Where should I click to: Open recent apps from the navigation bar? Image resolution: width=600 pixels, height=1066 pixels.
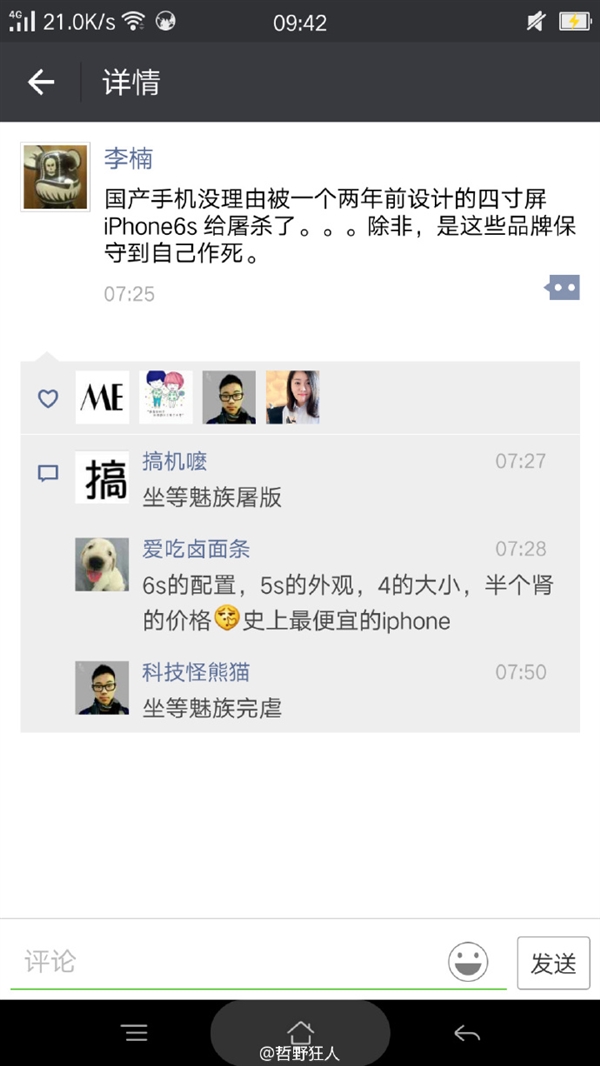pos(135,1033)
